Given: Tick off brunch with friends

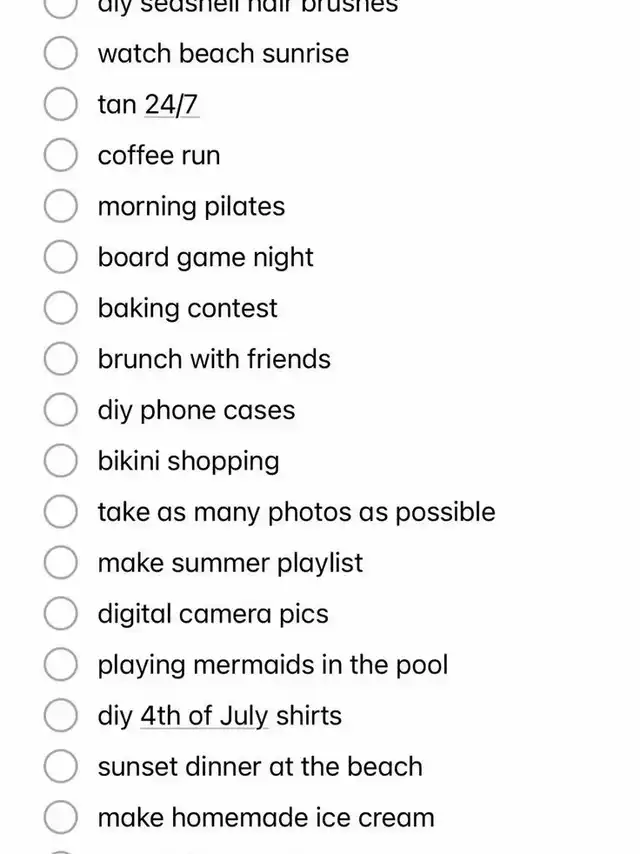Looking at the screenshot, I should (61, 359).
